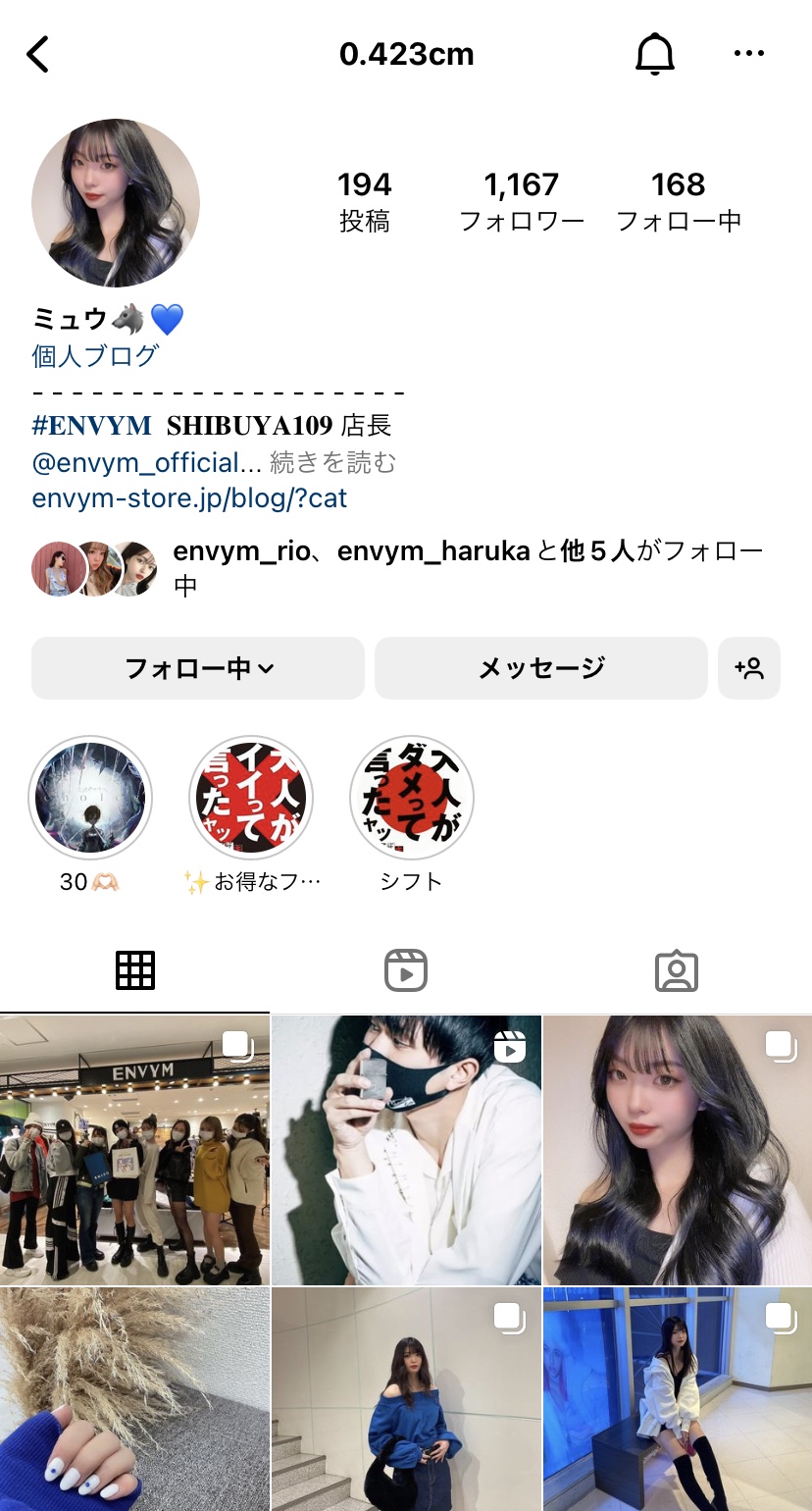Viewport: 812px width, 1511px height.
Task: Open the tagged photos tab icon
Action: coord(677,969)
